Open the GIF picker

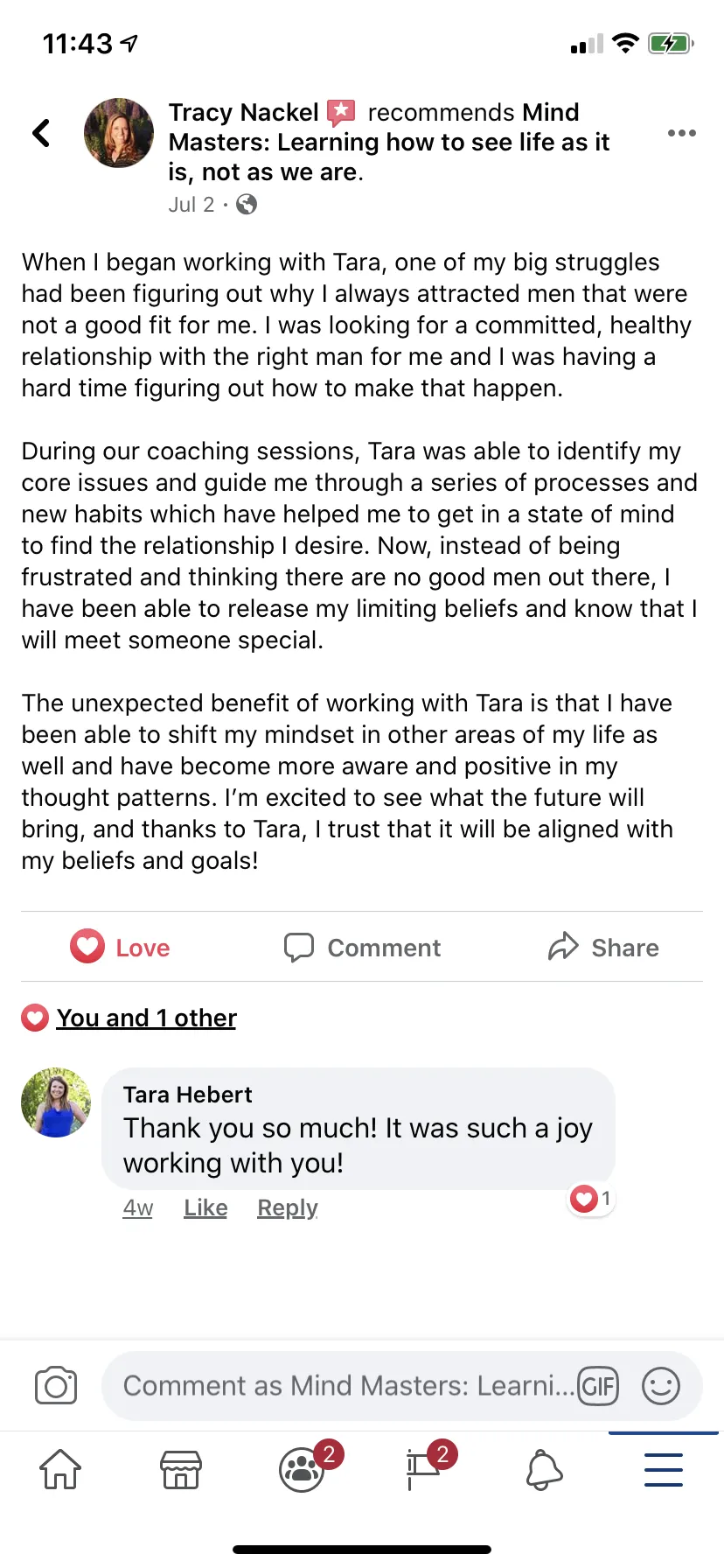tap(598, 1386)
